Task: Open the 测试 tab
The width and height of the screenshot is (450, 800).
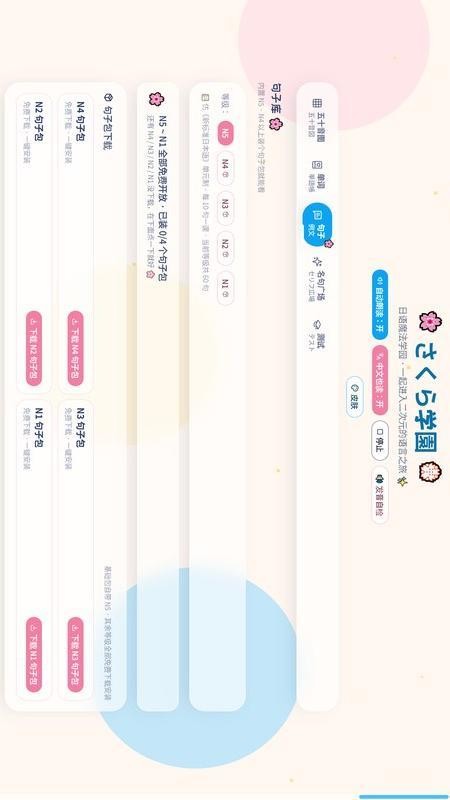Action: pos(317,332)
